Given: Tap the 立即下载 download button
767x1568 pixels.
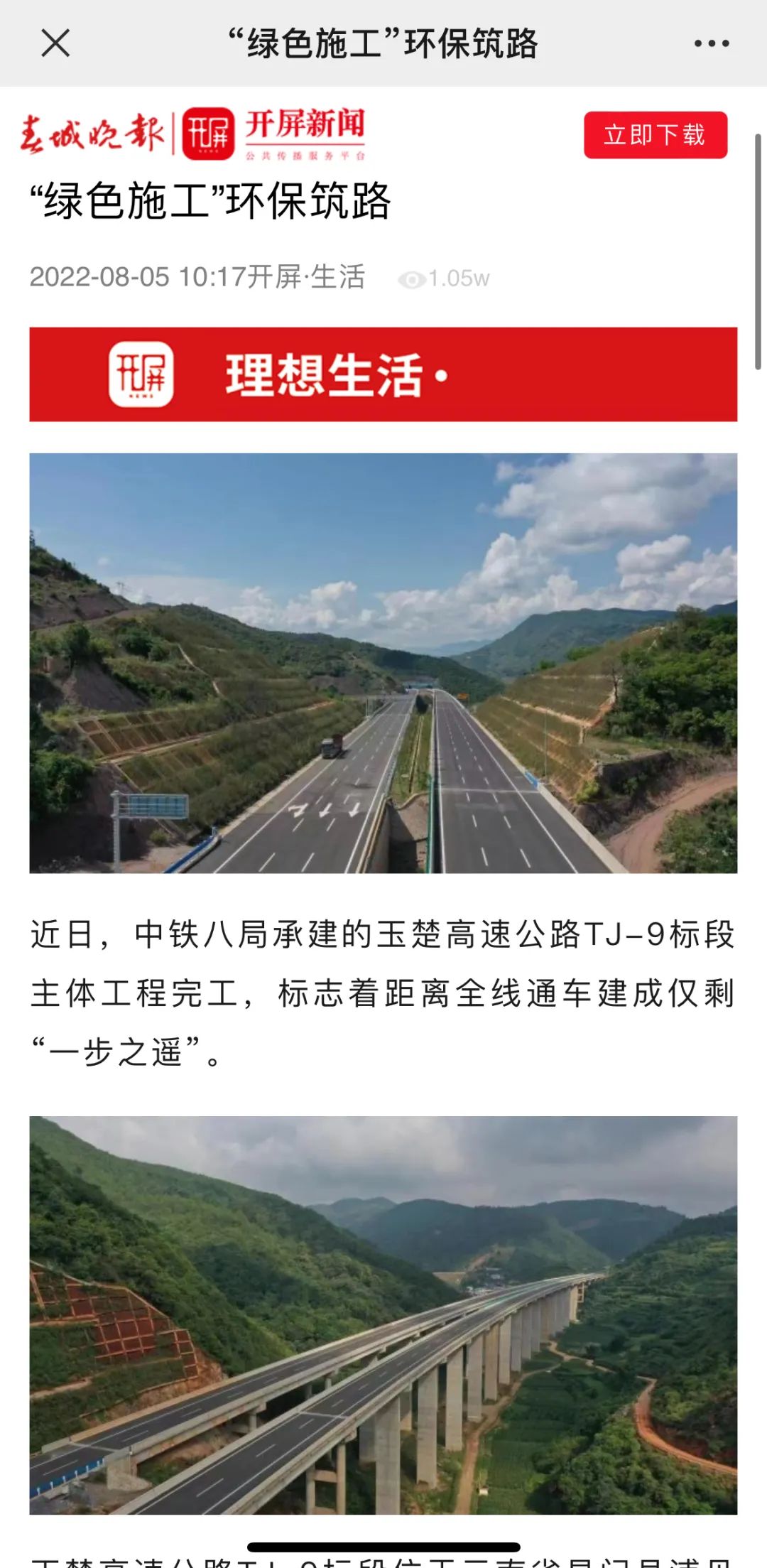Looking at the screenshot, I should (x=655, y=135).
